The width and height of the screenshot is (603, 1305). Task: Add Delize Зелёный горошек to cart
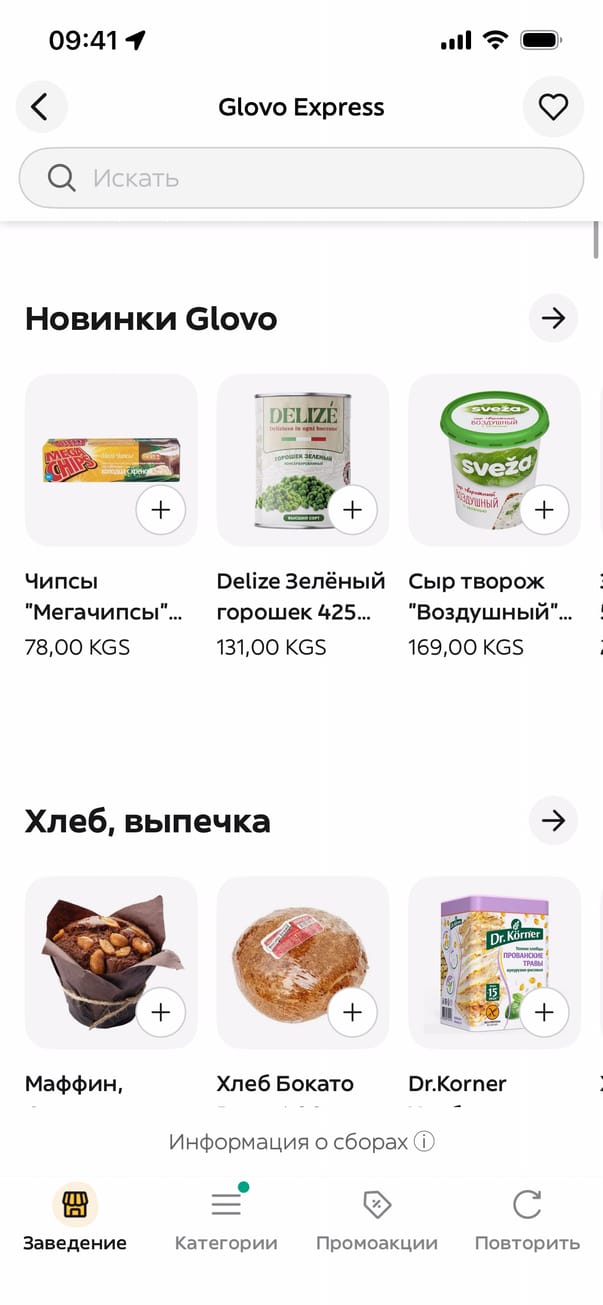click(352, 510)
